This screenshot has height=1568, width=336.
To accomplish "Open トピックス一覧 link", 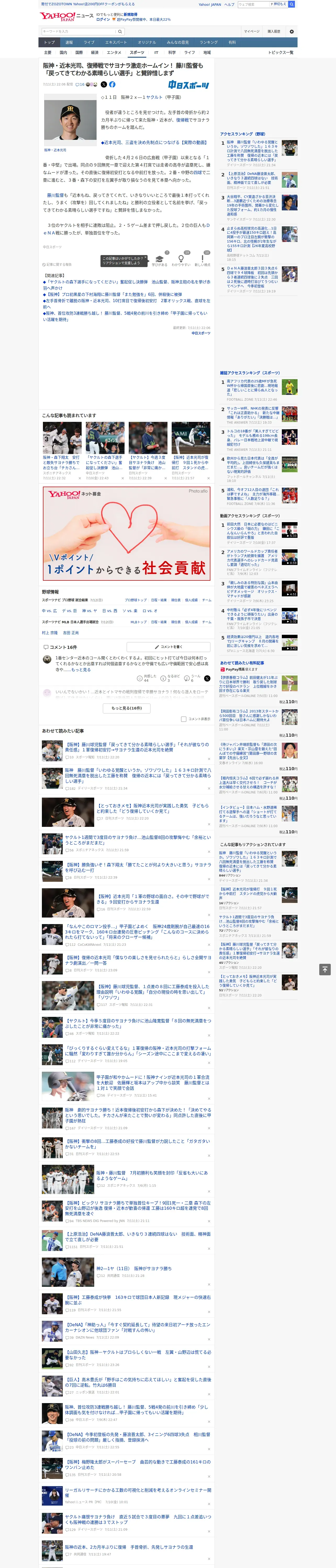I will point(281,52).
